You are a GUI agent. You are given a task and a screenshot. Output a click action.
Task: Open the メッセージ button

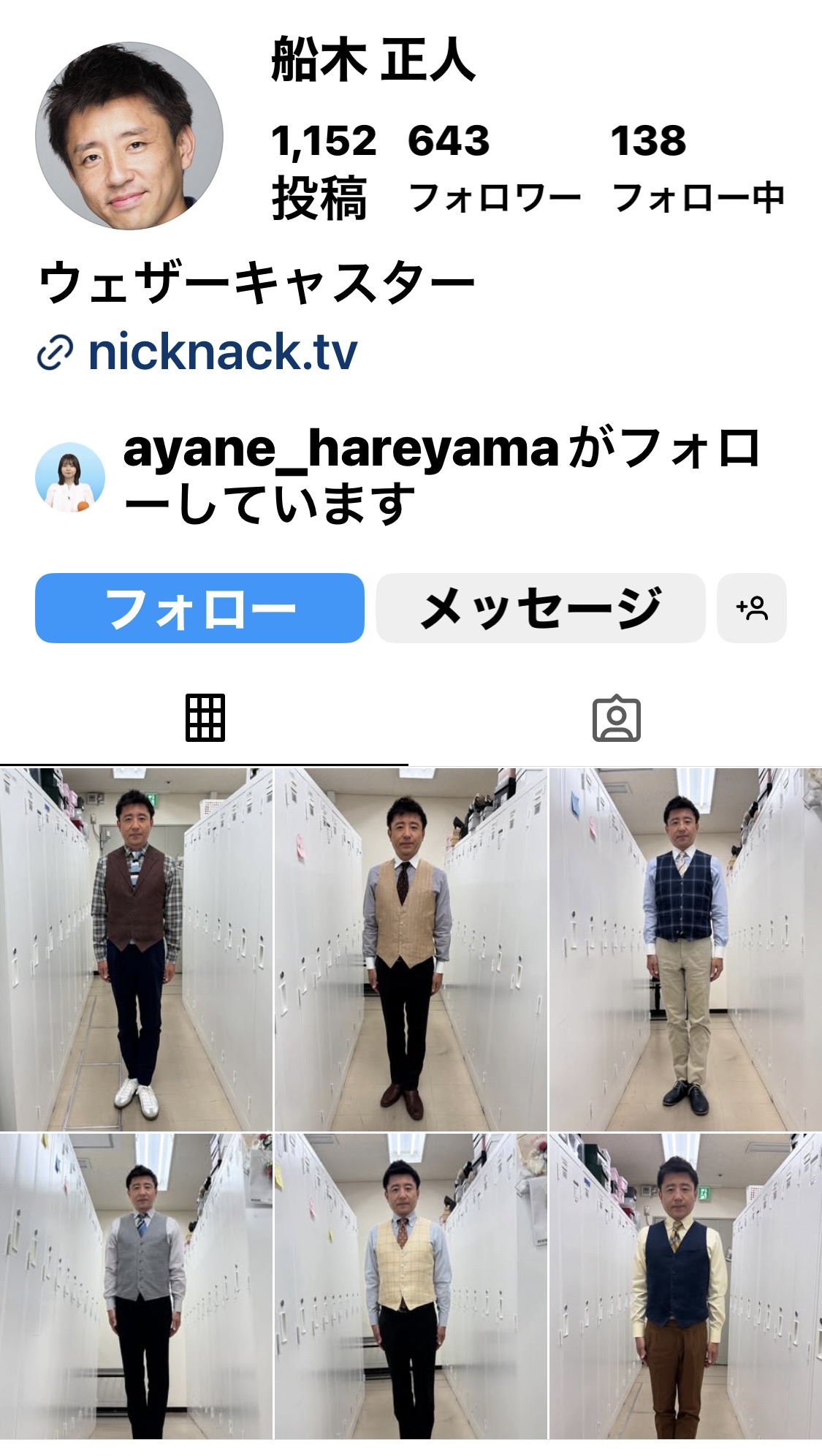pyautogui.click(x=541, y=608)
